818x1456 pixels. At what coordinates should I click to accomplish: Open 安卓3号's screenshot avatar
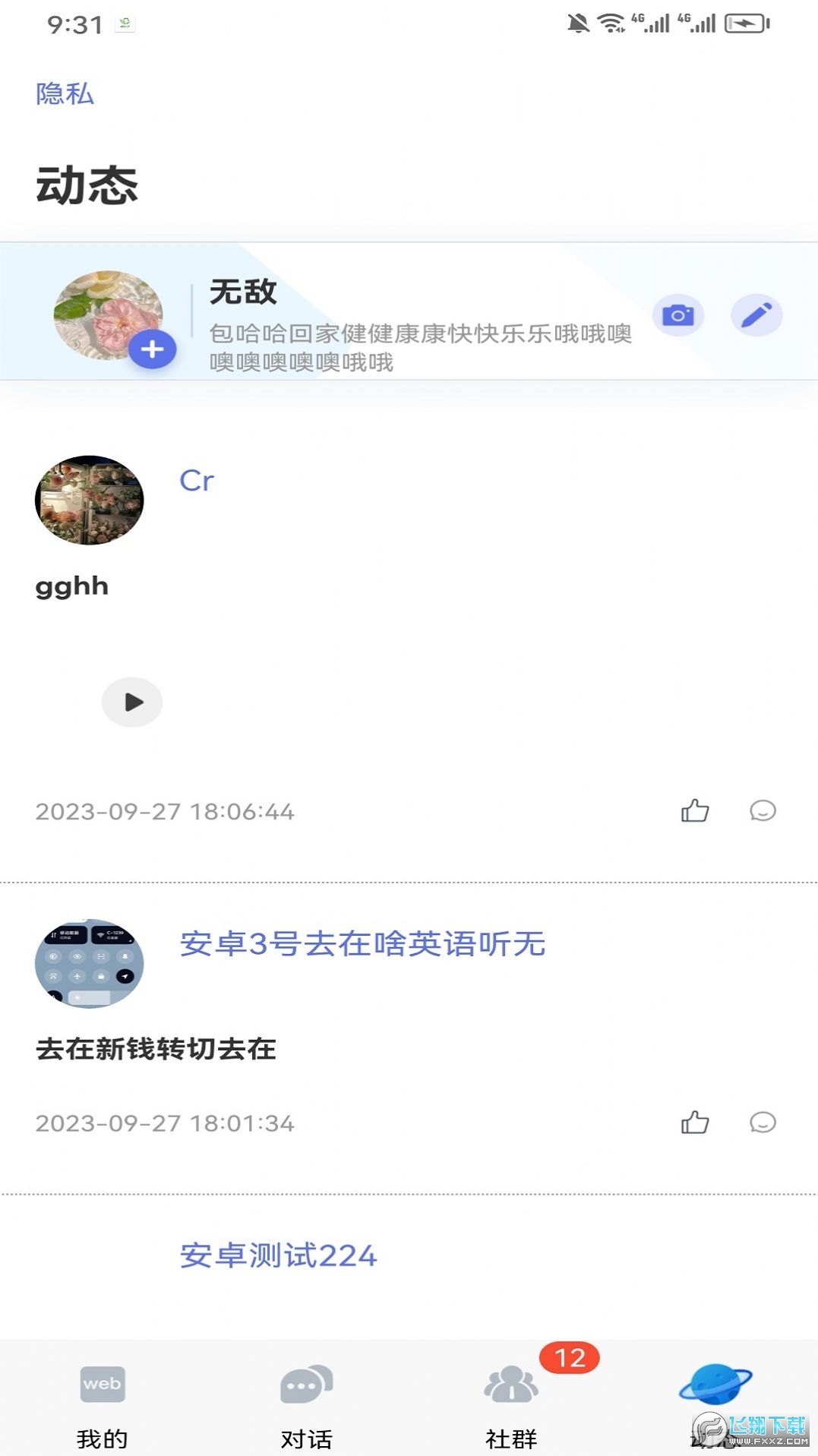point(88,963)
